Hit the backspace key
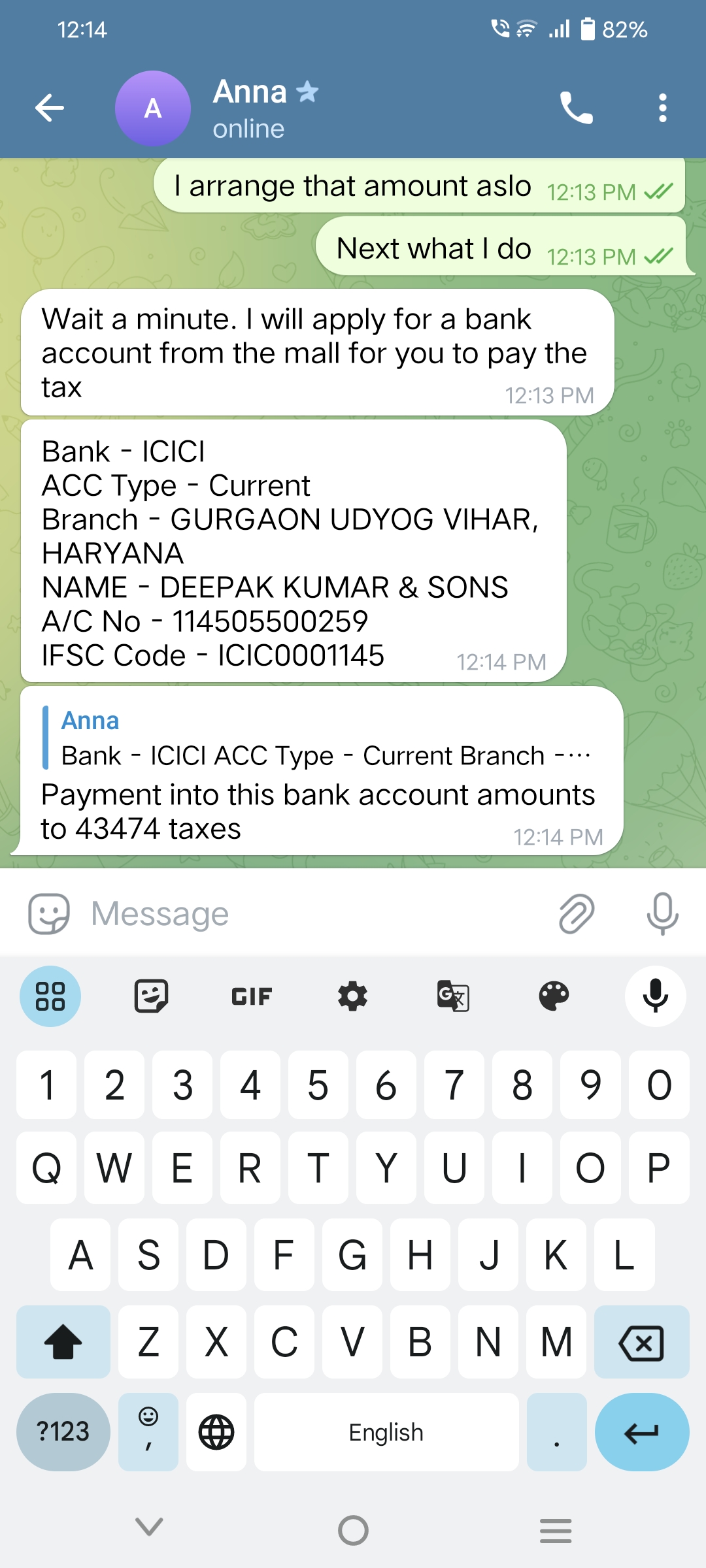 pos(641,1342)
